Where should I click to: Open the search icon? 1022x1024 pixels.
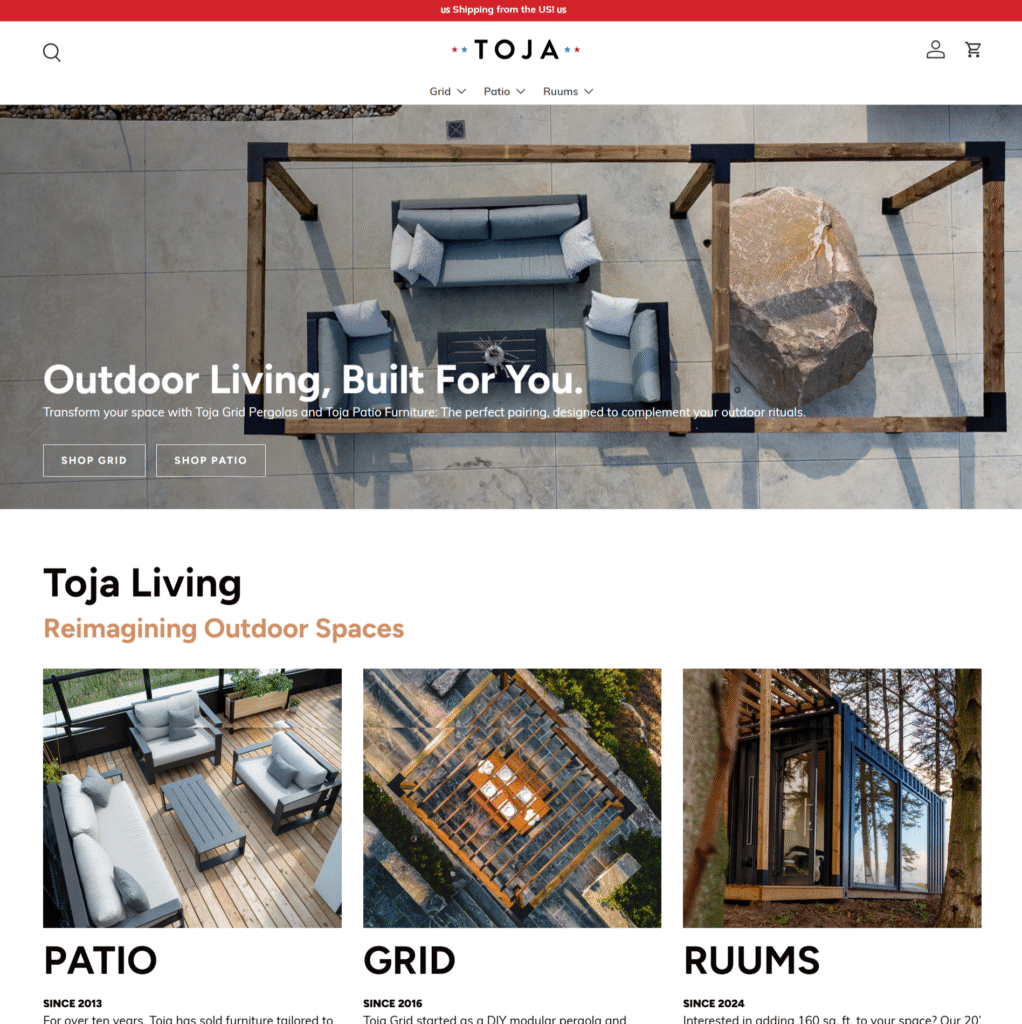[x=52, y=53]
